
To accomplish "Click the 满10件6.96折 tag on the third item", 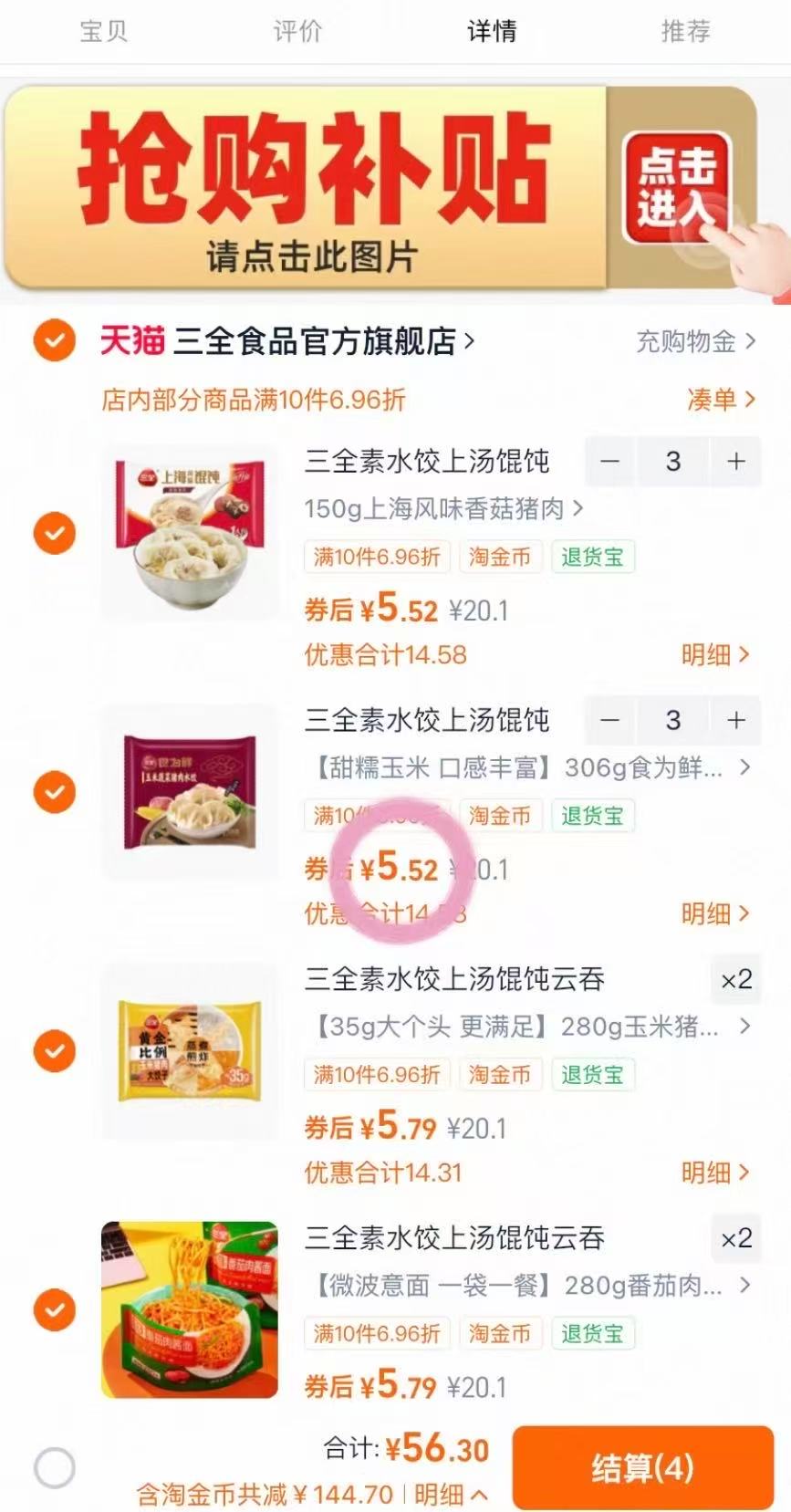I will click(x=377, y=1075).
